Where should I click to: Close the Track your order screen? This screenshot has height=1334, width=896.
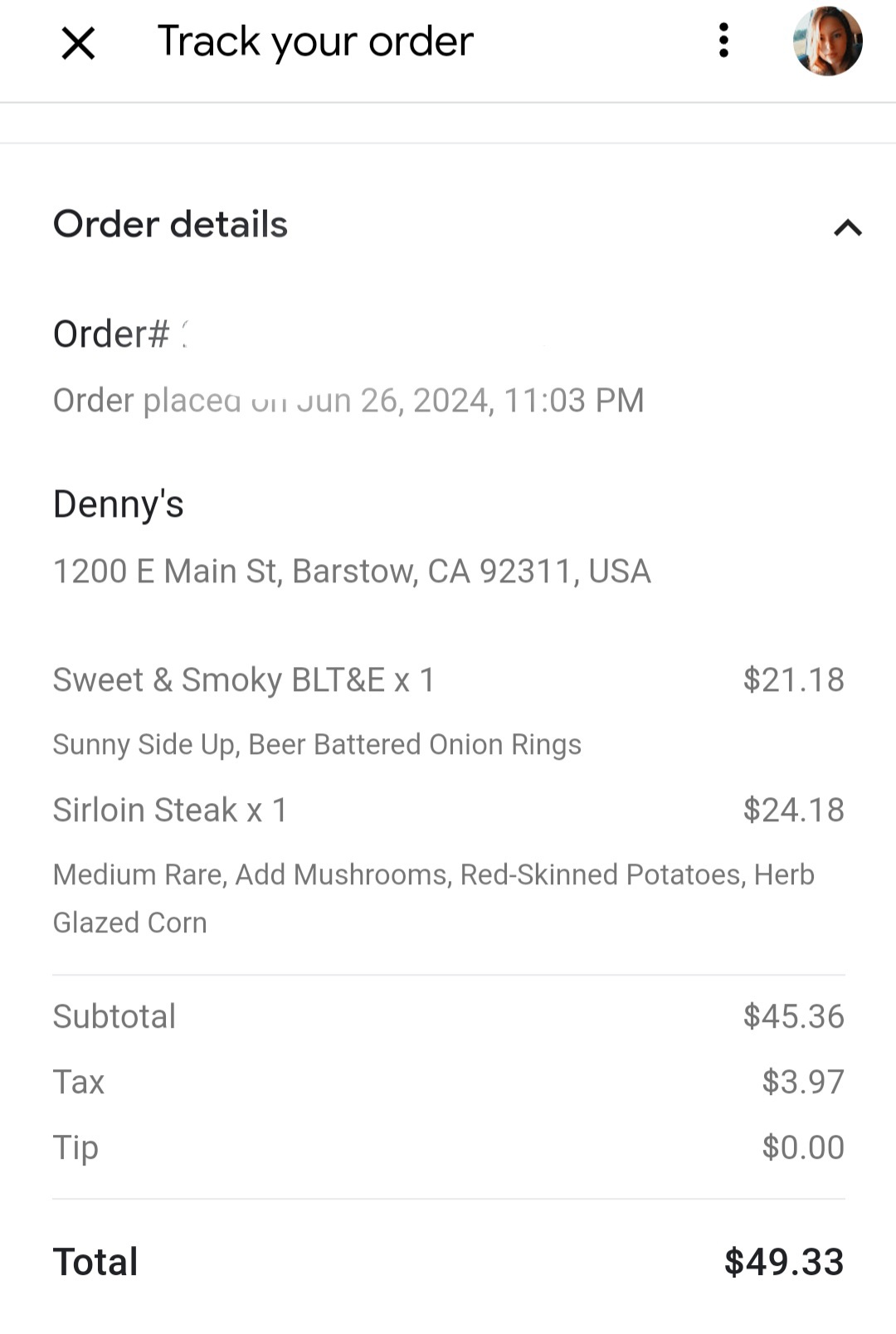pos(79,43)
